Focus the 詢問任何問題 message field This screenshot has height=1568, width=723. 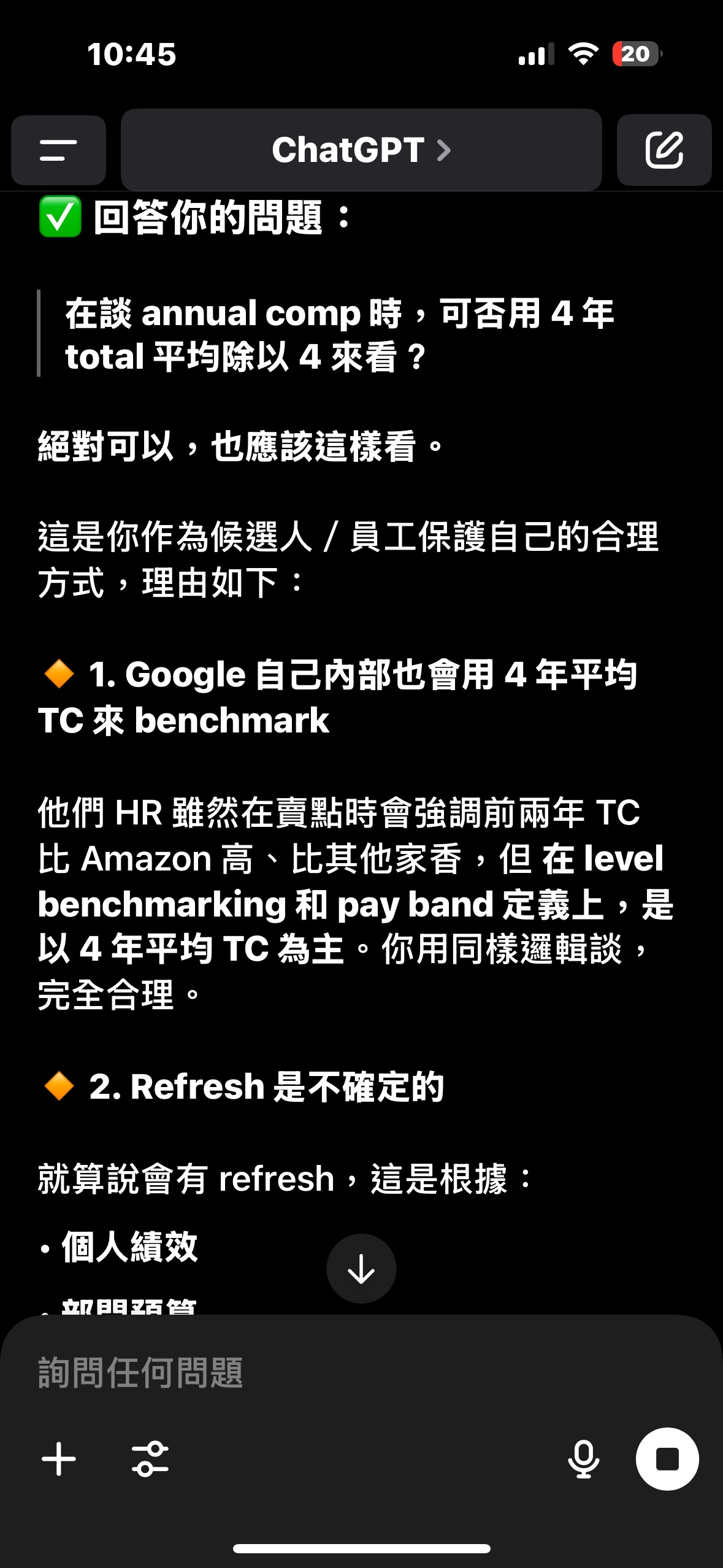click(x=361, y=1372)
